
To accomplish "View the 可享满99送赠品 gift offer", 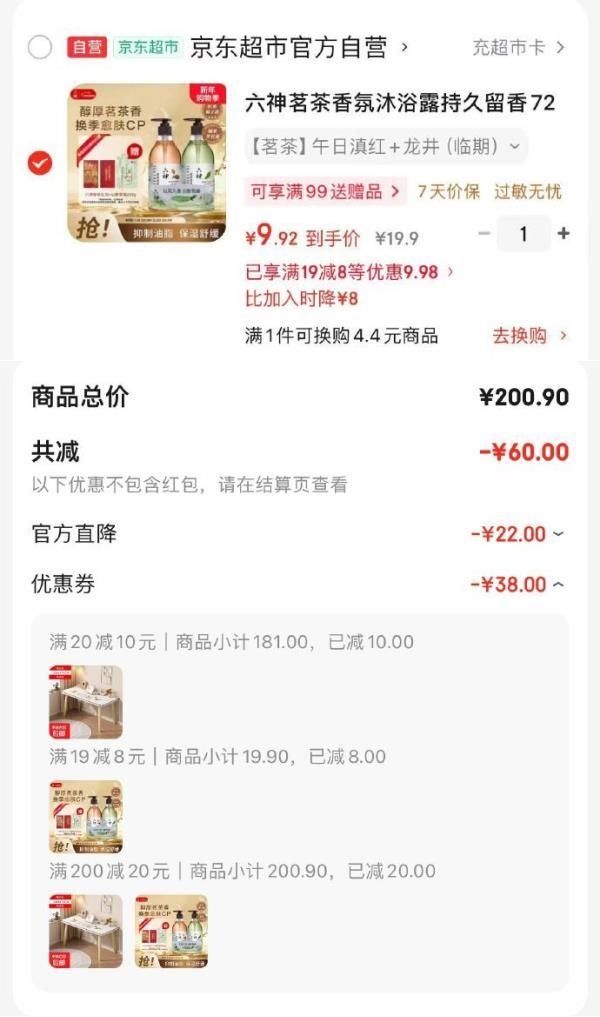I will coord(325,190).
